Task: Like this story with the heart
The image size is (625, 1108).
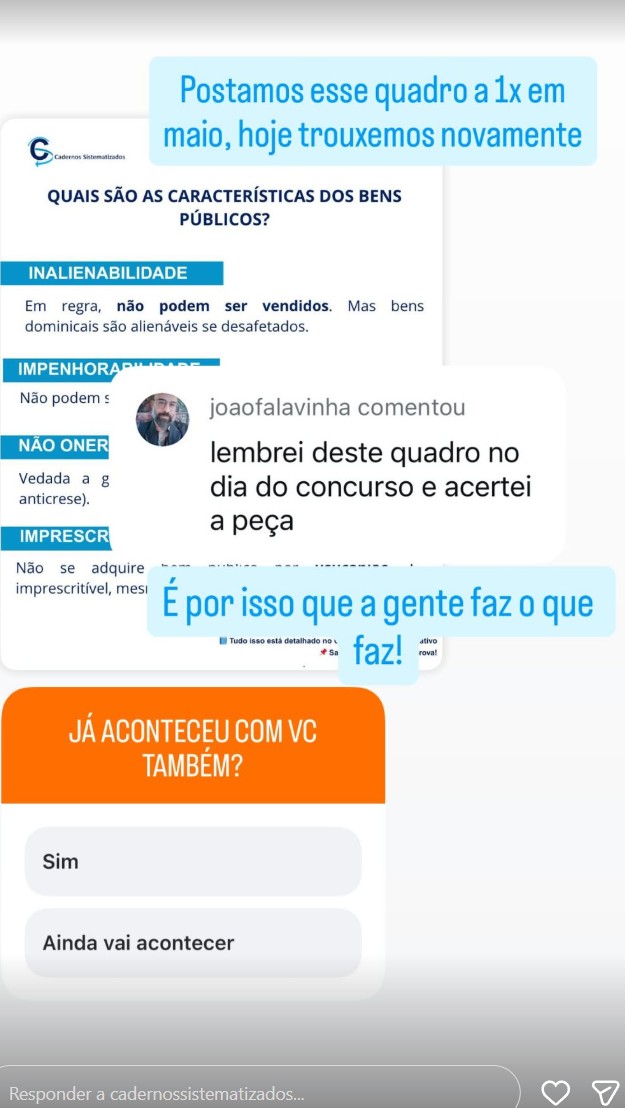Action: (555, 1092)
